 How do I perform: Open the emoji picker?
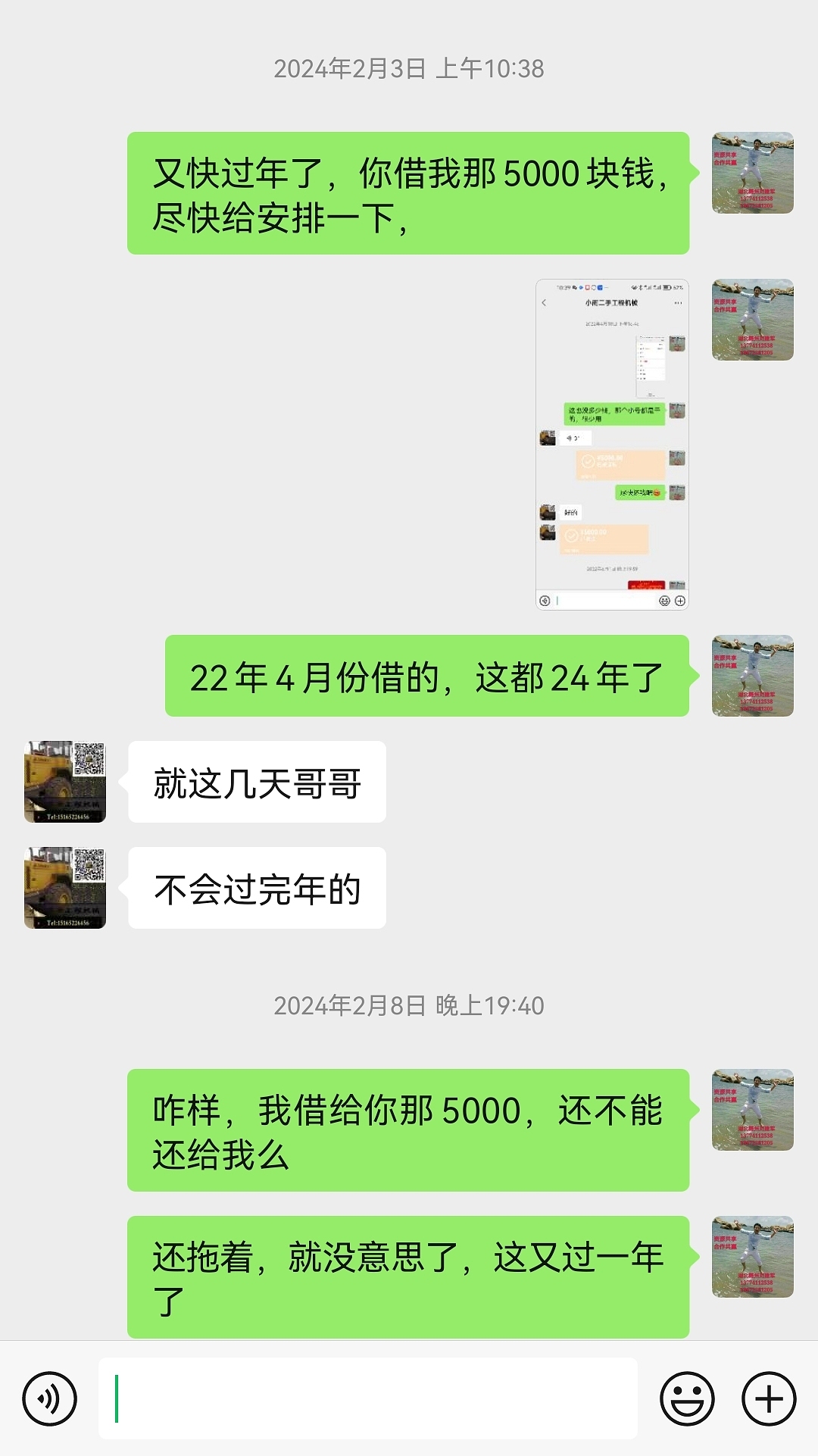(x=687, y=1398)
